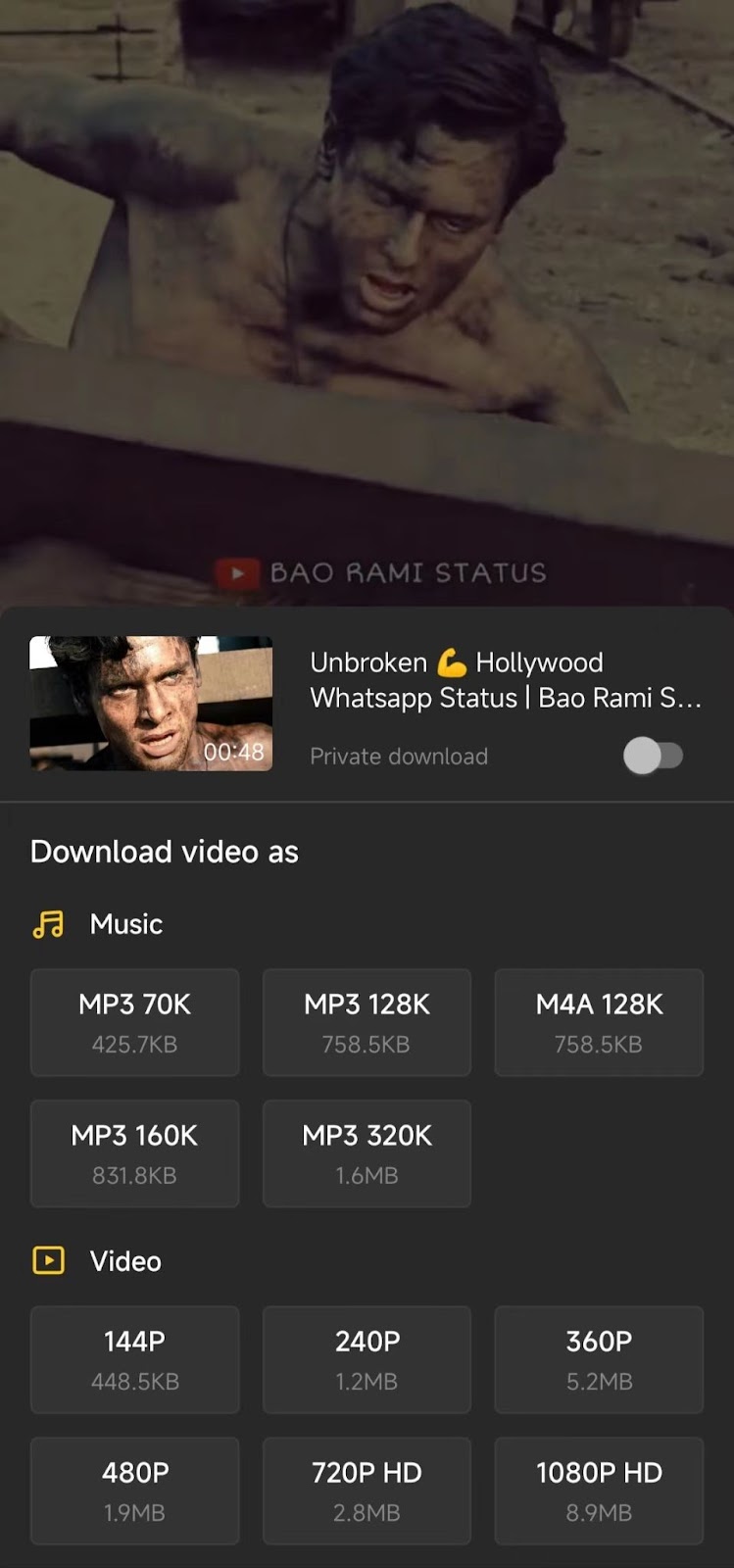Enable the Private download switch

coord(653,756)
